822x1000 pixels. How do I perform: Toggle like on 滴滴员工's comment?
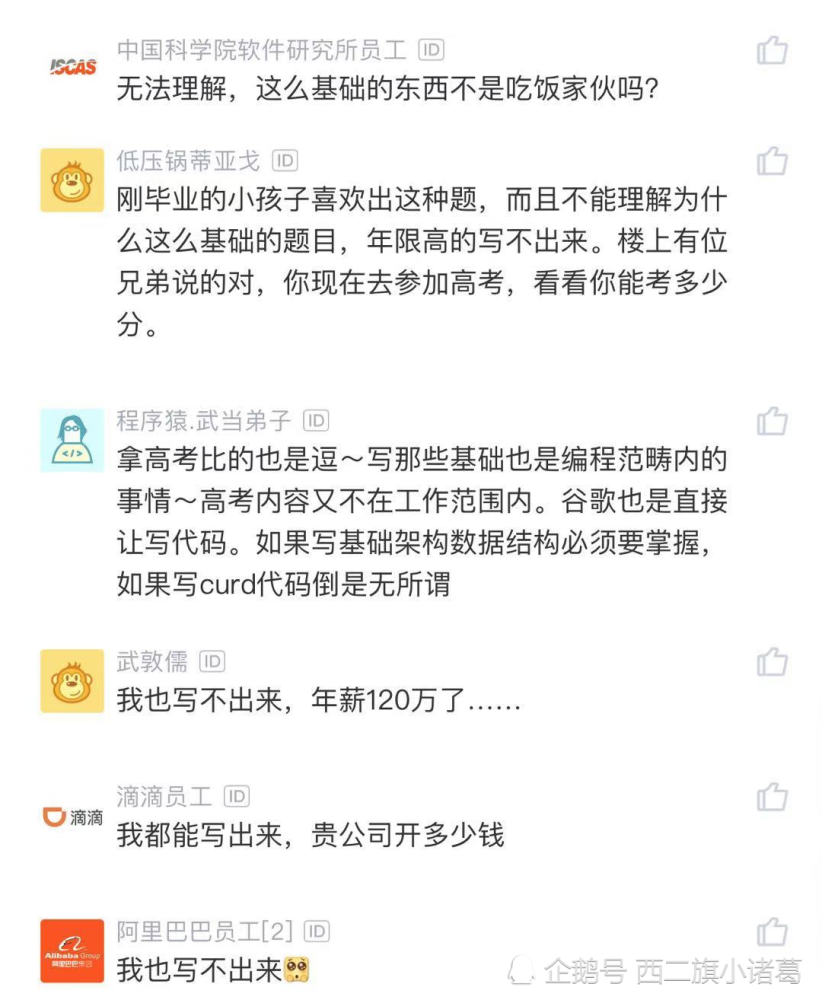coord(772,798)
